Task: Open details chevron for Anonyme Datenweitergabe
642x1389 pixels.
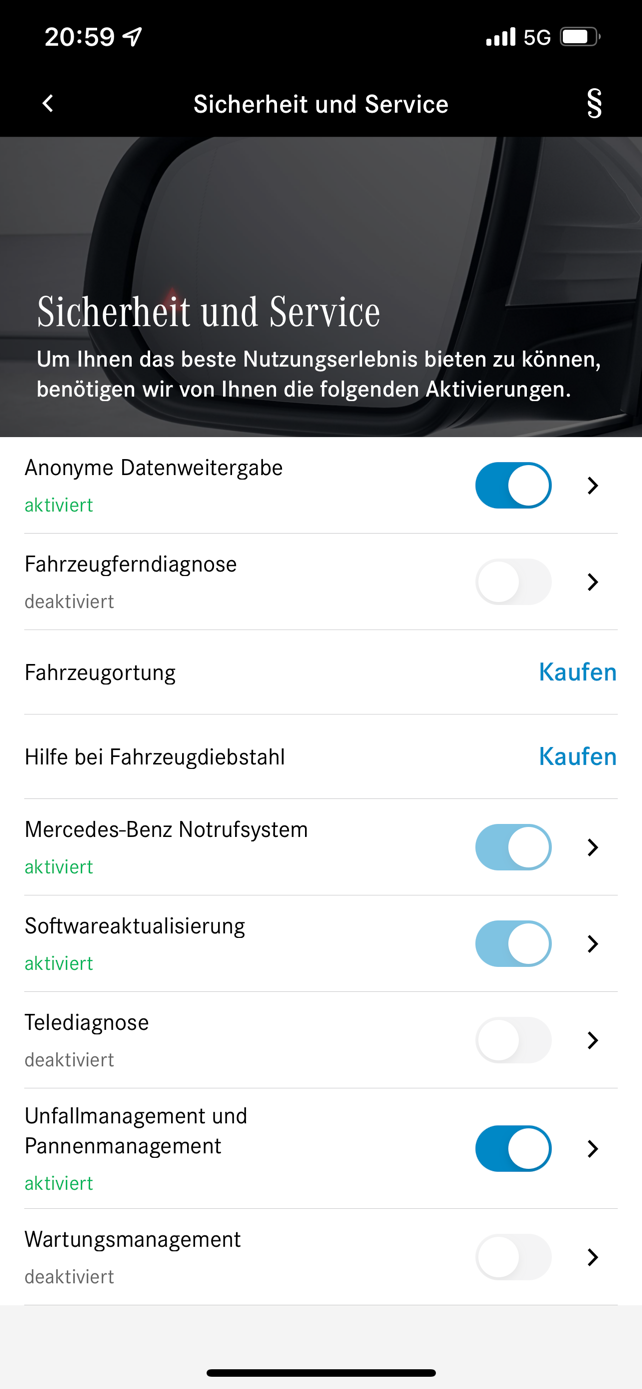Action: (x=593, y=485)
